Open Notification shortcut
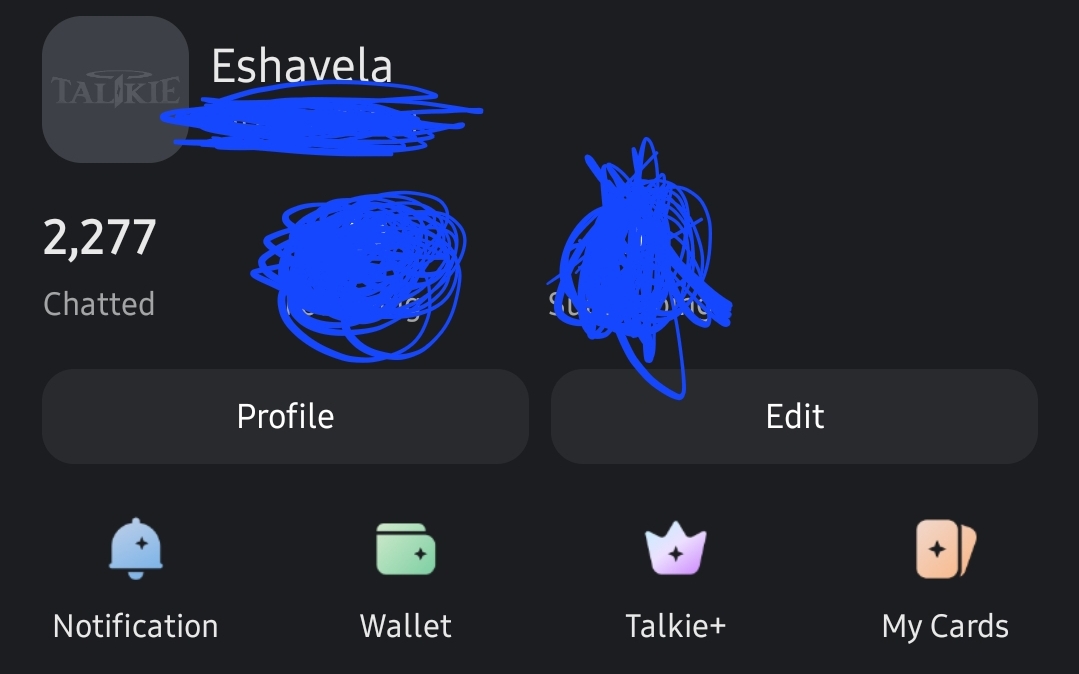Viewport: 1079px width, 674px height. tap(135, 578)
